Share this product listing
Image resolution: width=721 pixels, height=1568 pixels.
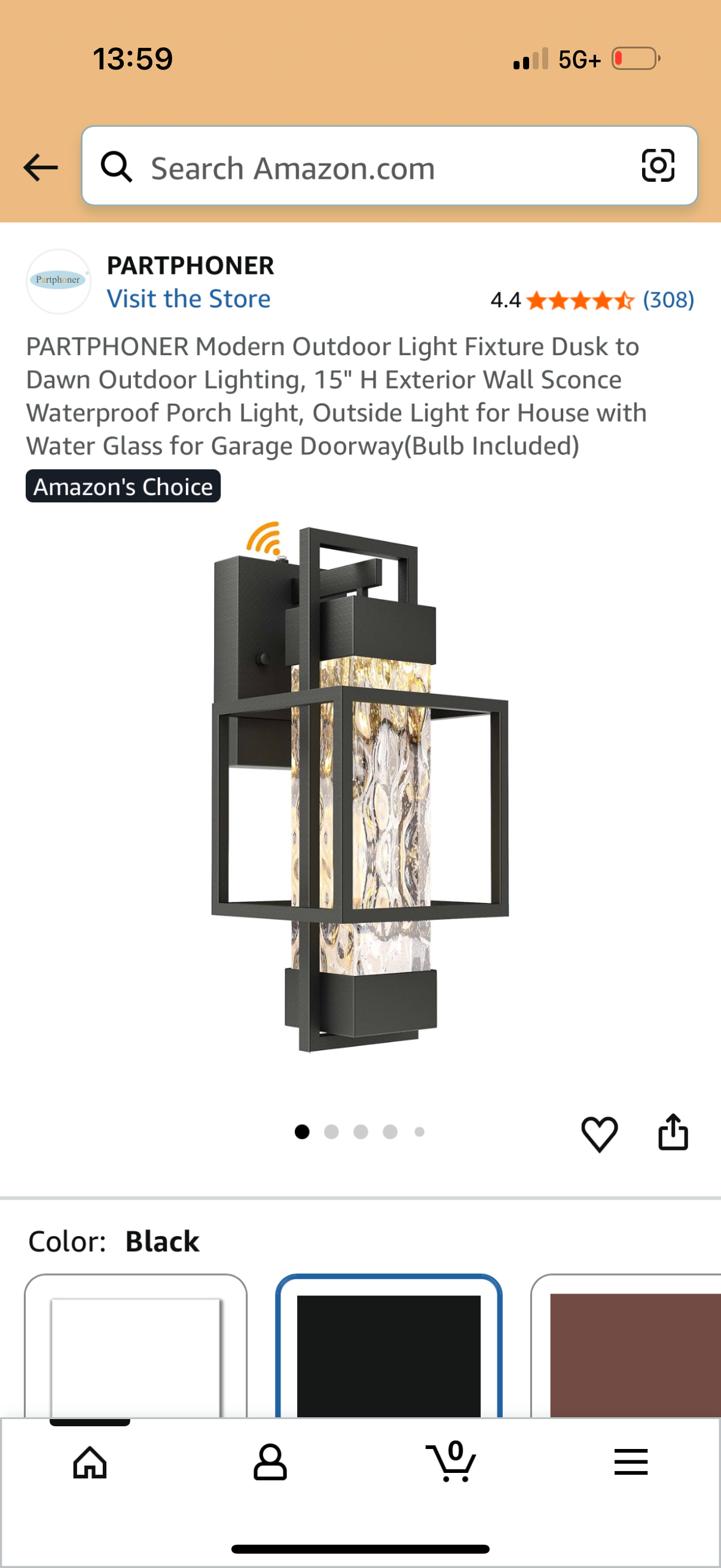[x=673, y=1131]
